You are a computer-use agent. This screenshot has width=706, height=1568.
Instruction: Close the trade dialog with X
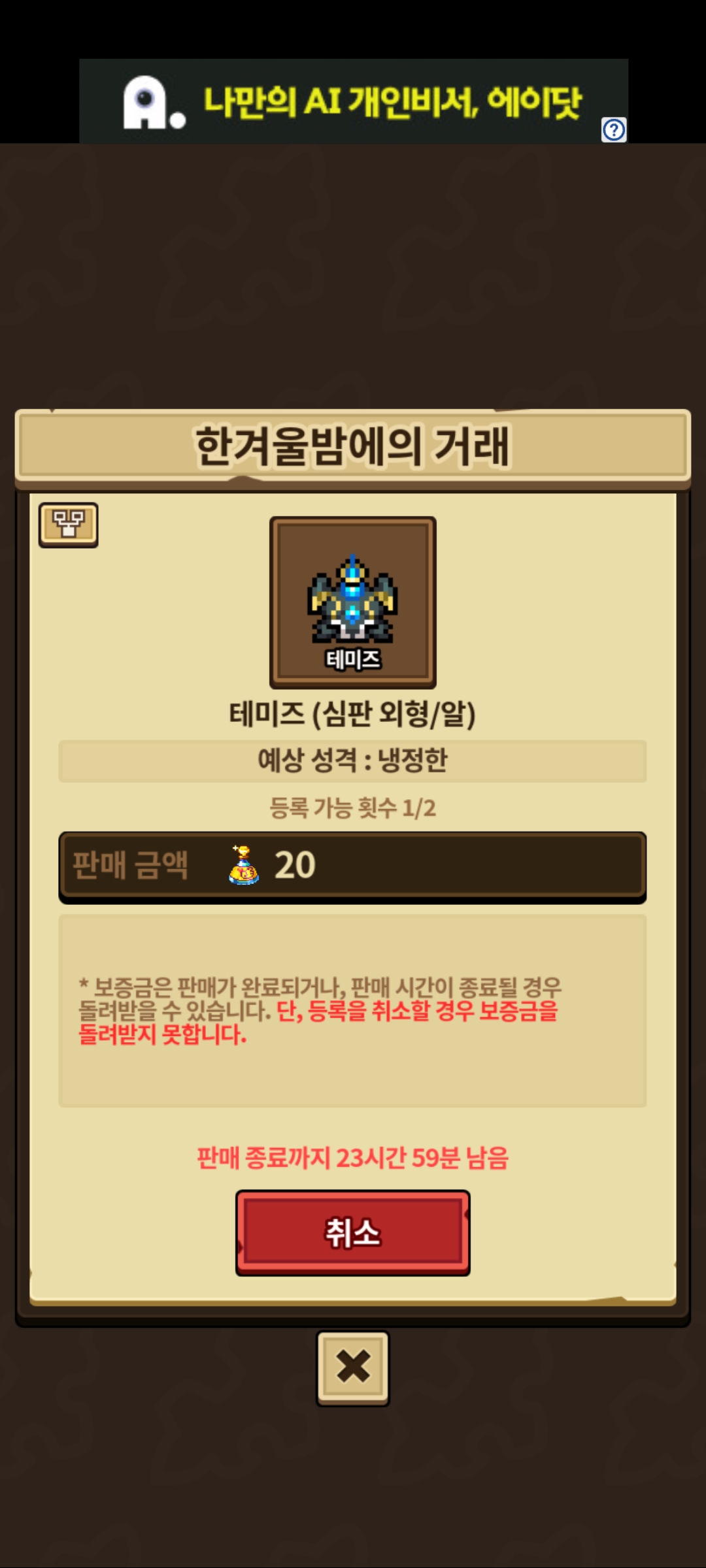(353, 1367)
